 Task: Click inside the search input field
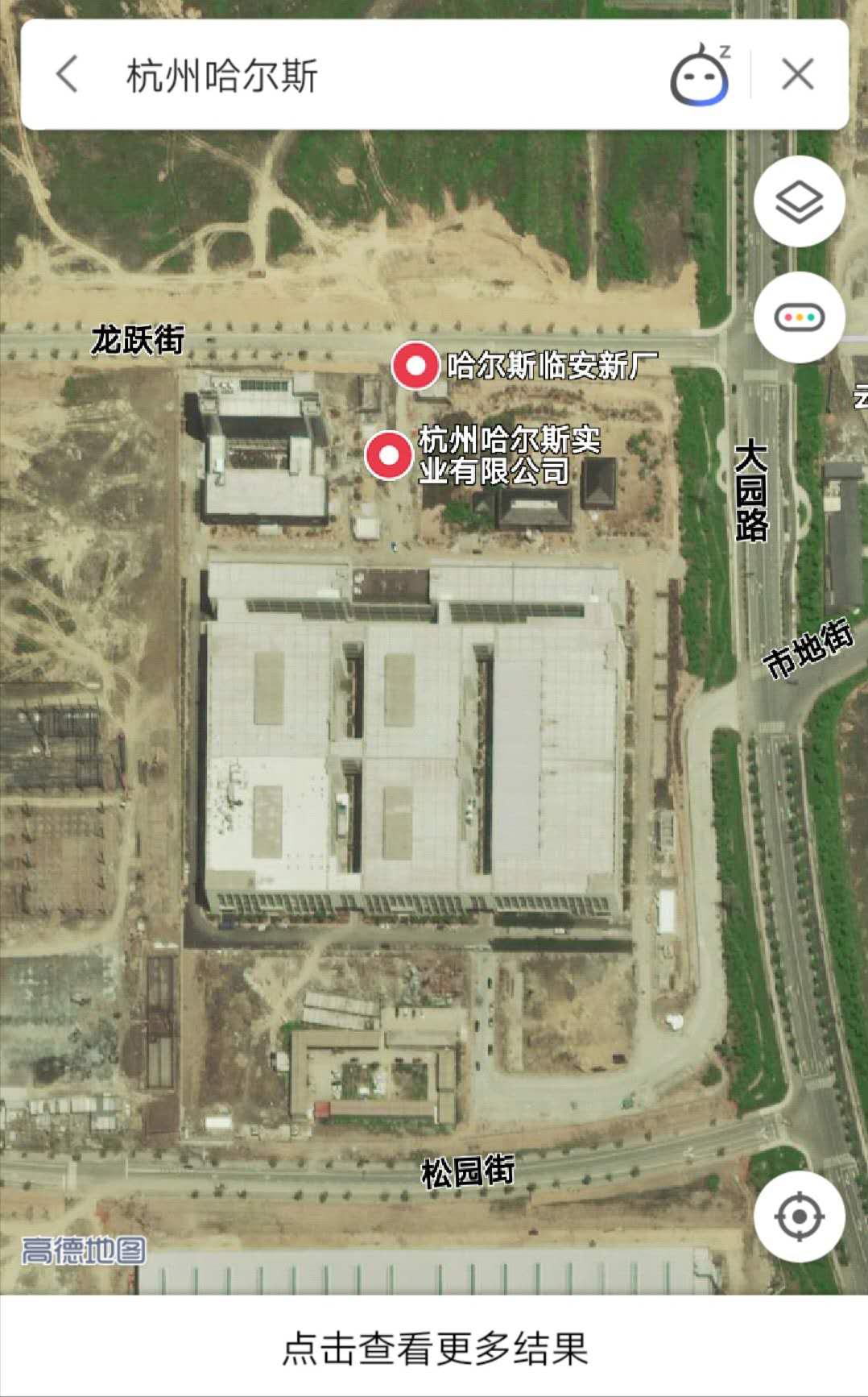click(362, 74)
